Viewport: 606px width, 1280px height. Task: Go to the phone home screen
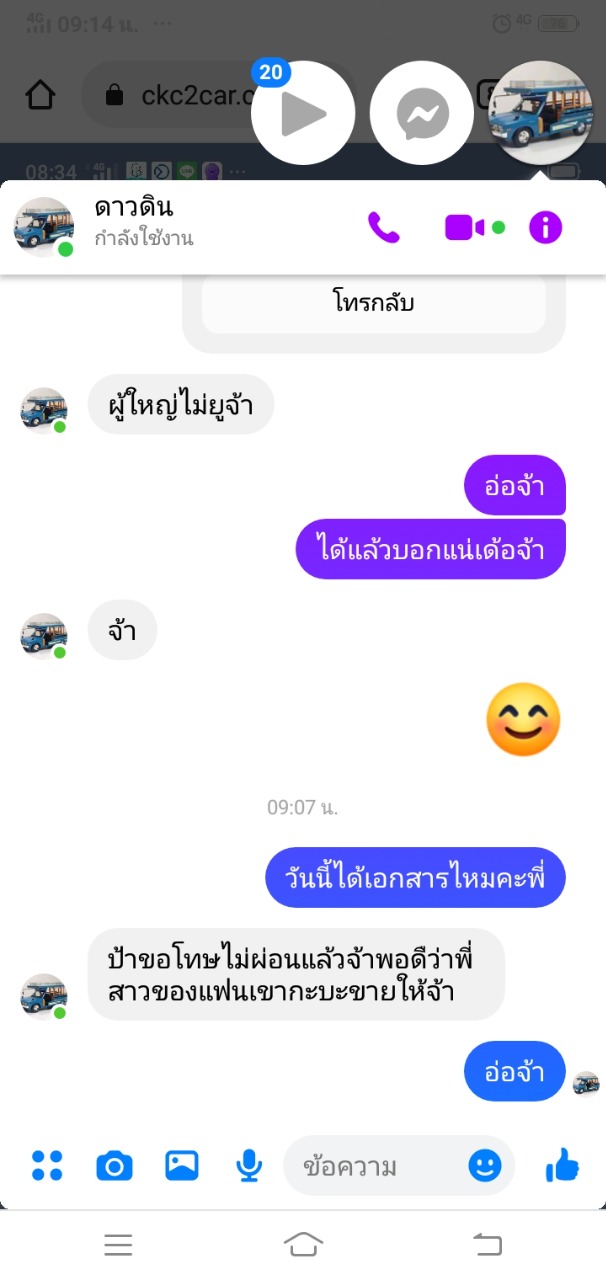[303, 1244]
